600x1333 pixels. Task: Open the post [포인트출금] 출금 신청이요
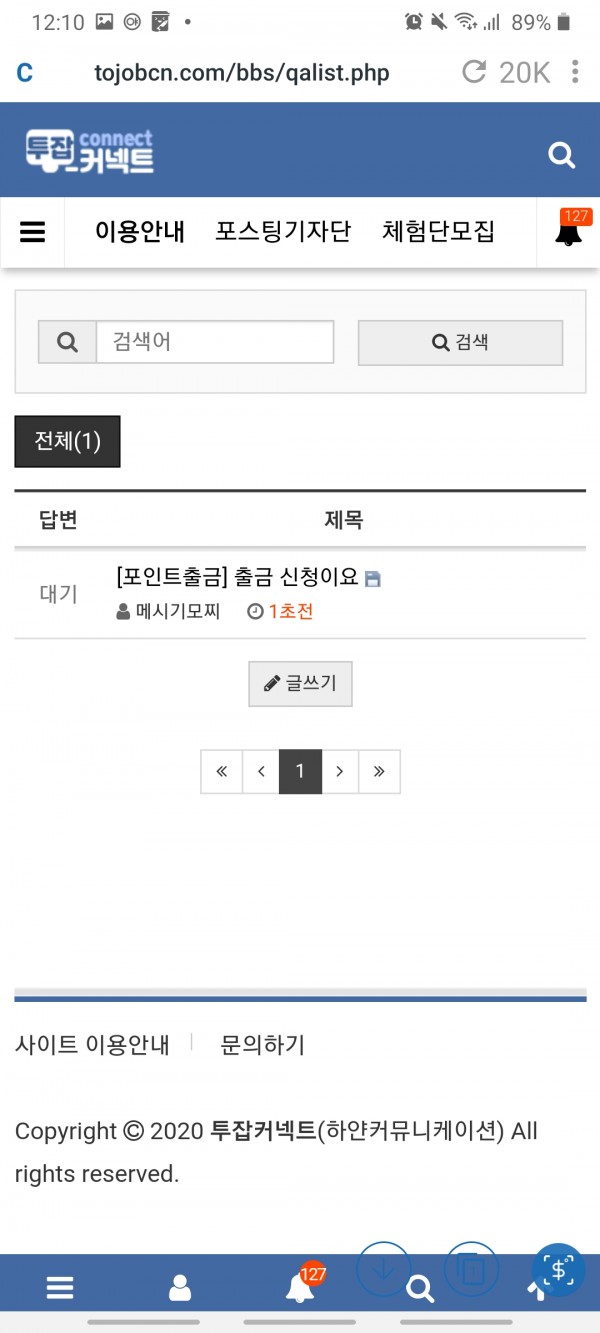coord(237,577)
